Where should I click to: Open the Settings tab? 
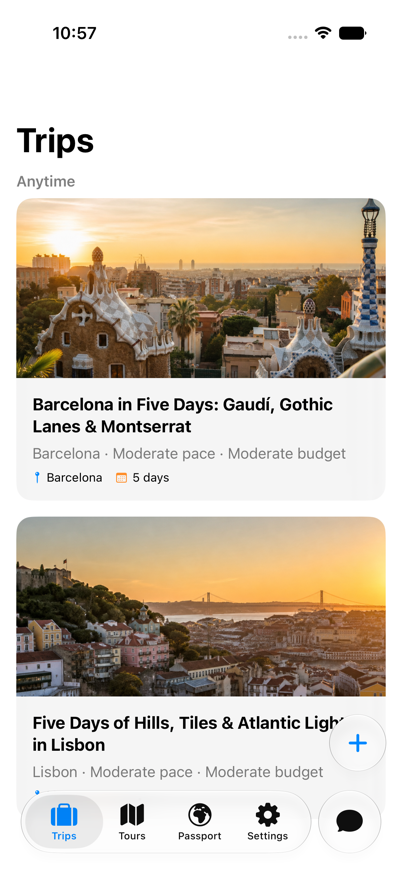(268, 822)
